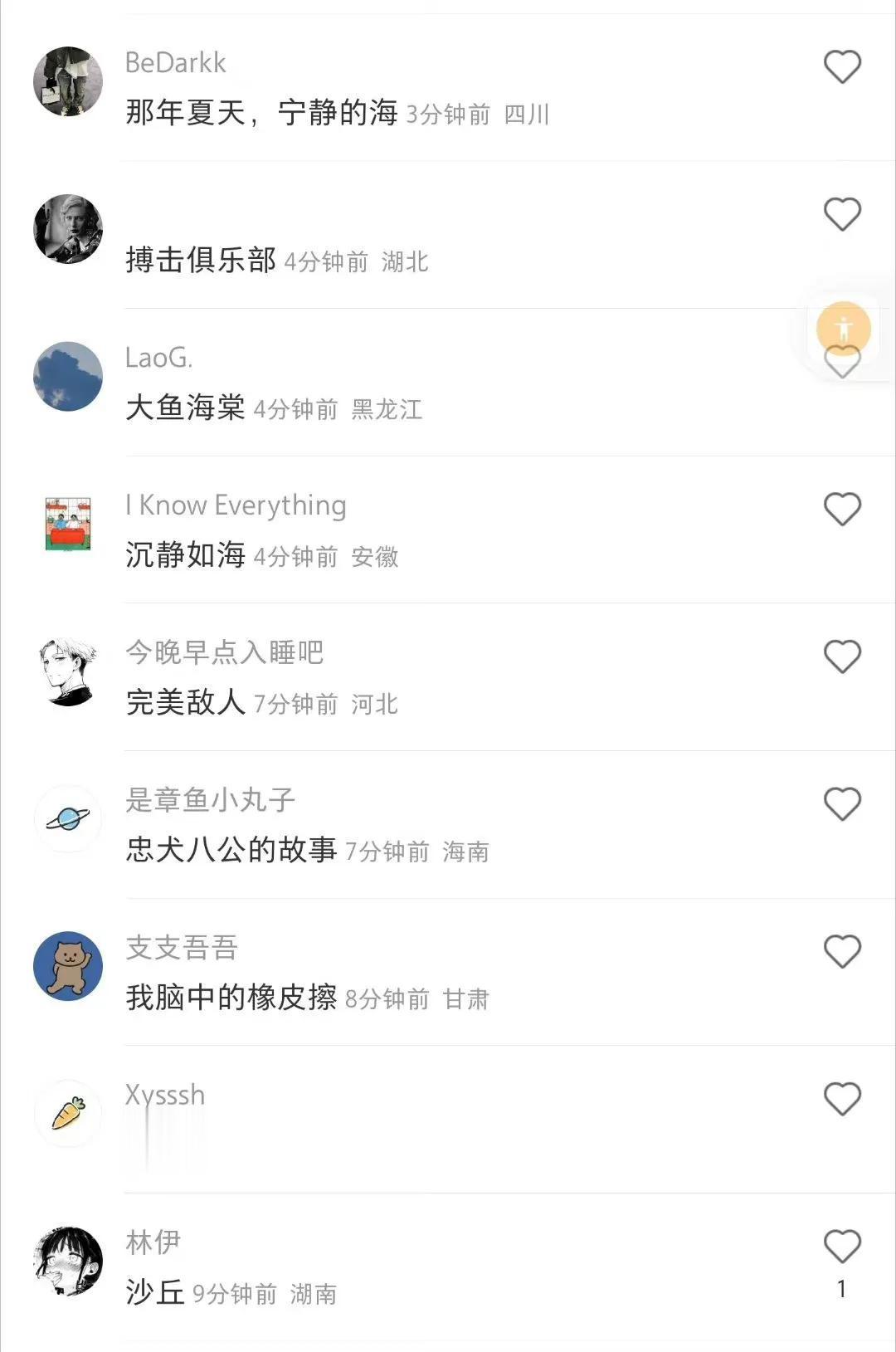
Task: Like I Know Everything's comment
Action: 842,510
